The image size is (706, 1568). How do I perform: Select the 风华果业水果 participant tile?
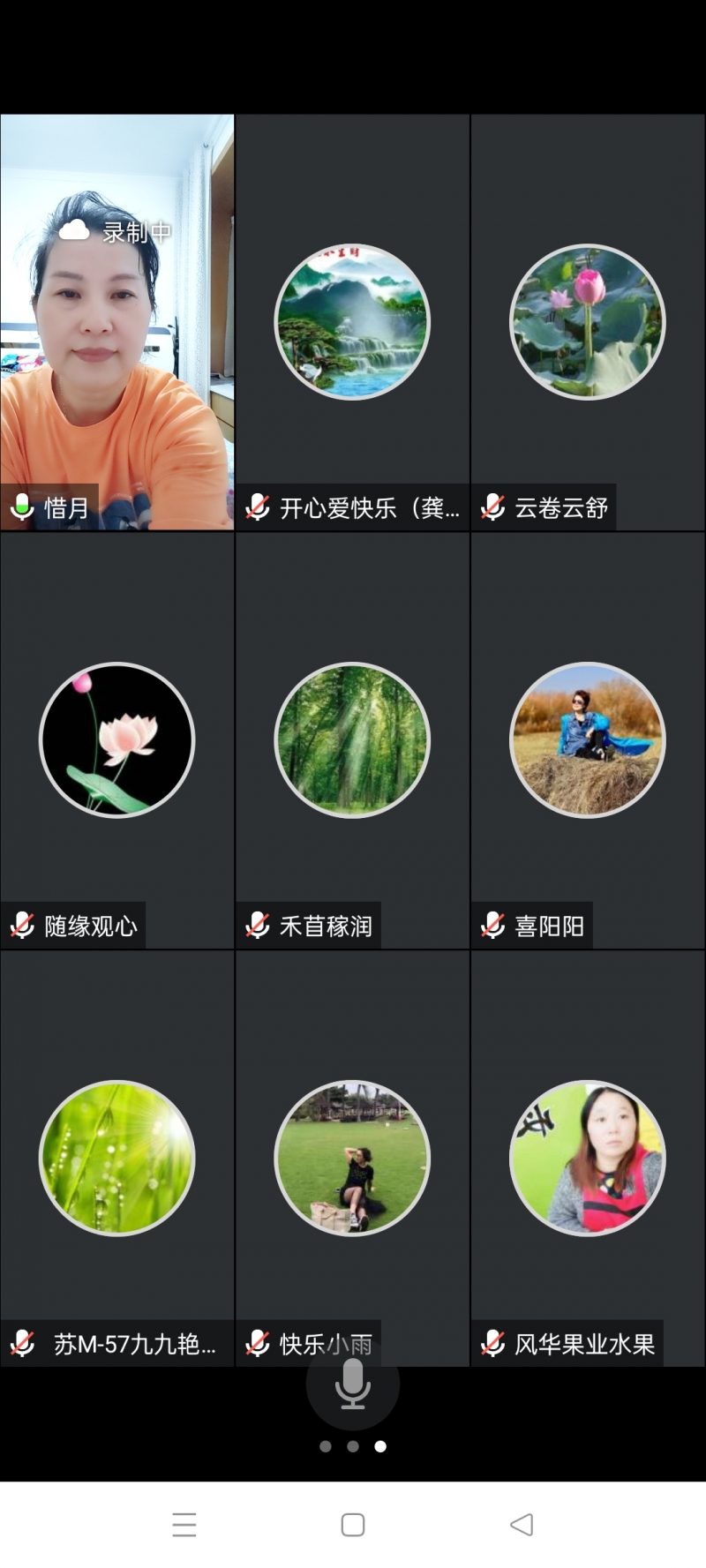[588, 1158]
